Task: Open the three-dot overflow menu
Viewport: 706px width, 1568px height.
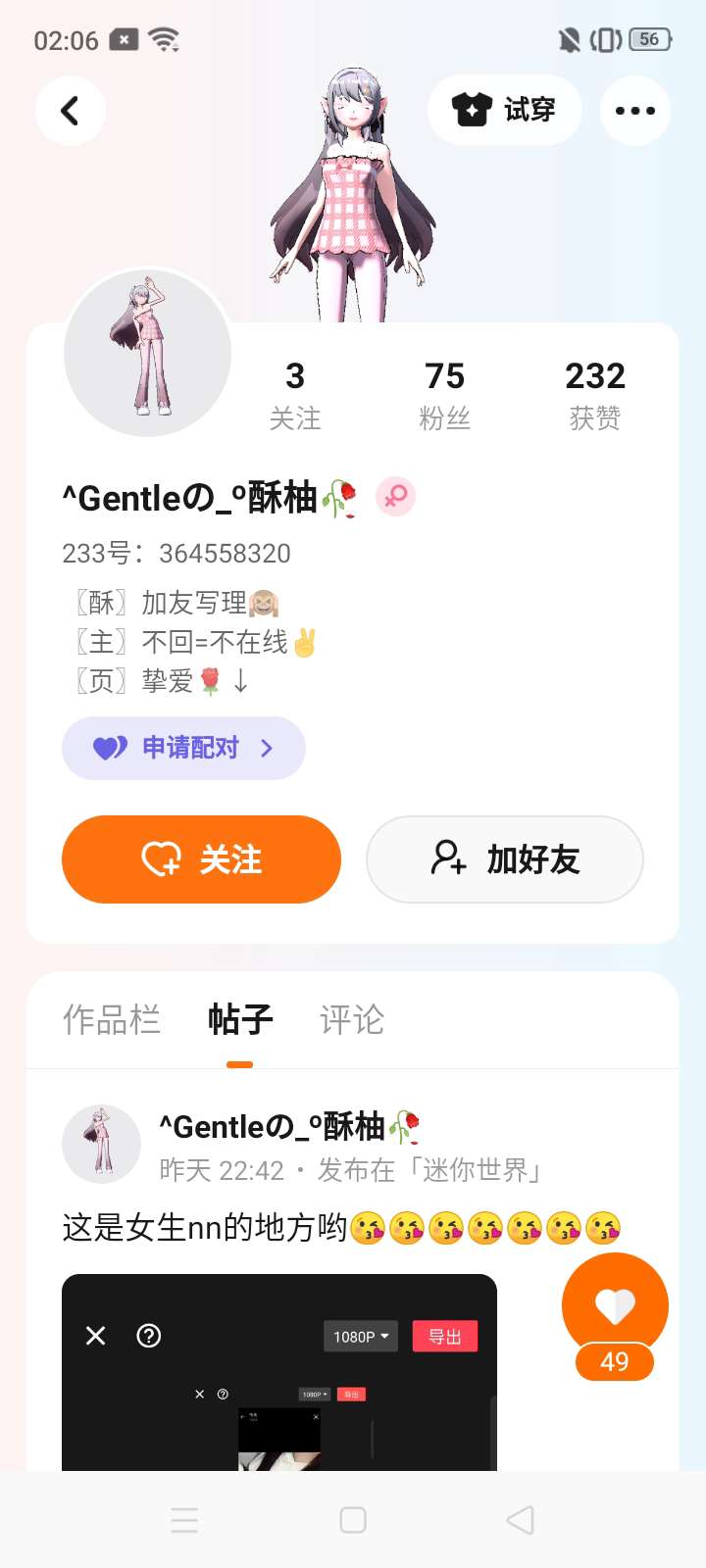Action: point(634,111)
